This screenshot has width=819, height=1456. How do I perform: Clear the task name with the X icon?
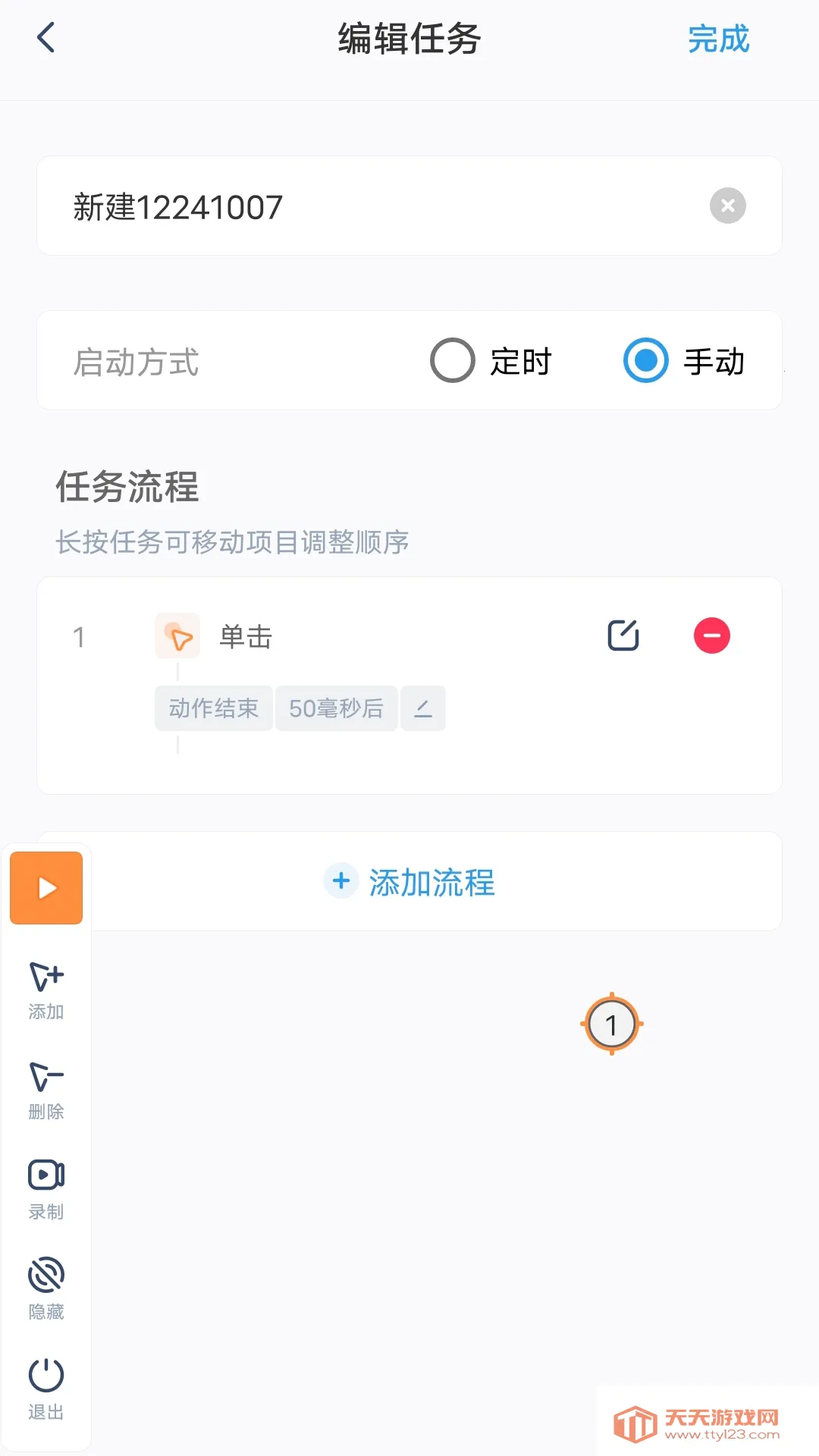[x=727, y=206]
